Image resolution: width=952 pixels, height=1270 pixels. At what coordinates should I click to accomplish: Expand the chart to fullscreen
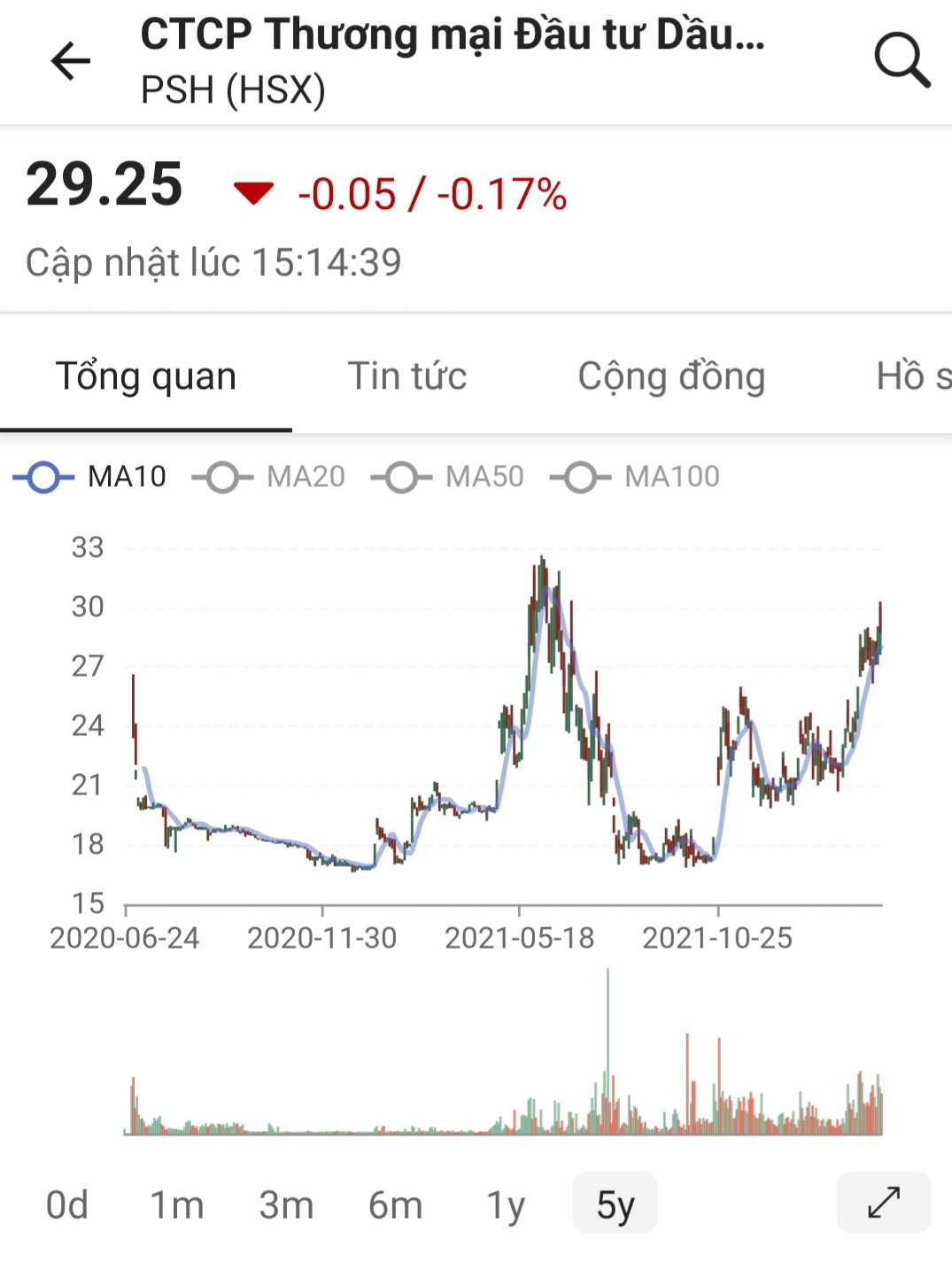tap(883, 1203)
